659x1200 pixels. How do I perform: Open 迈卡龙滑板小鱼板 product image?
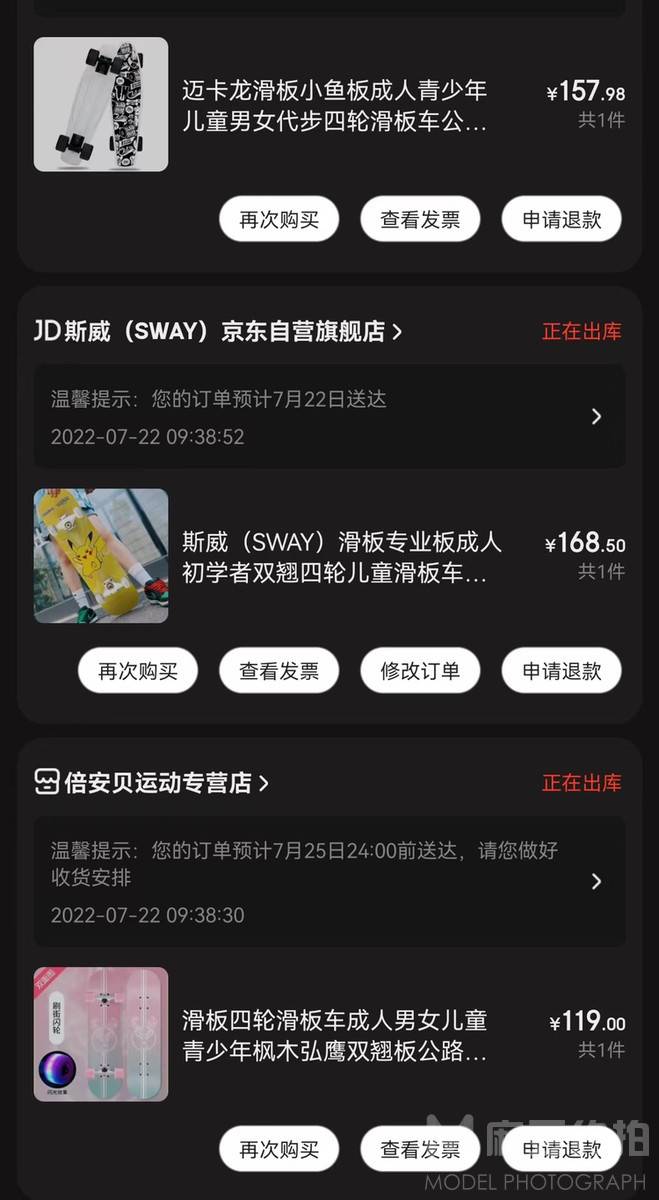pyautogui.click(x=101, y=104)
